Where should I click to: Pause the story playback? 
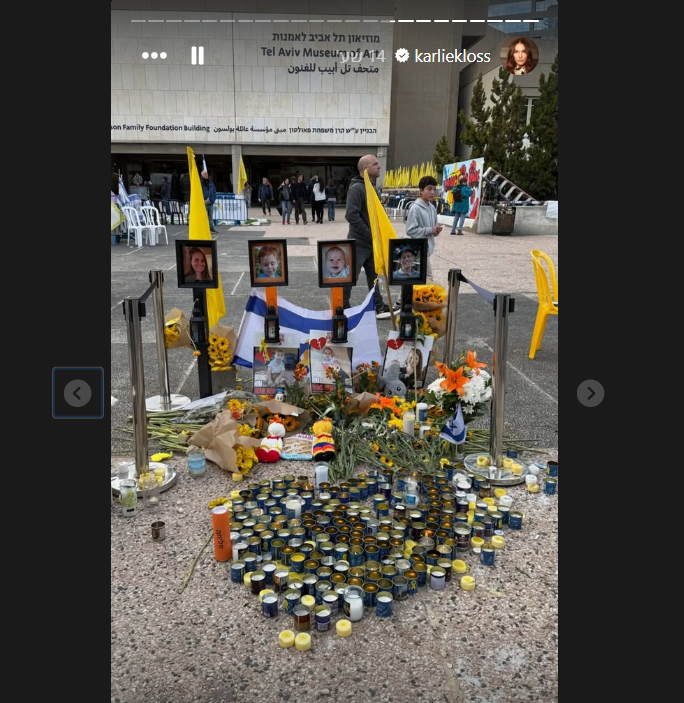197,56
